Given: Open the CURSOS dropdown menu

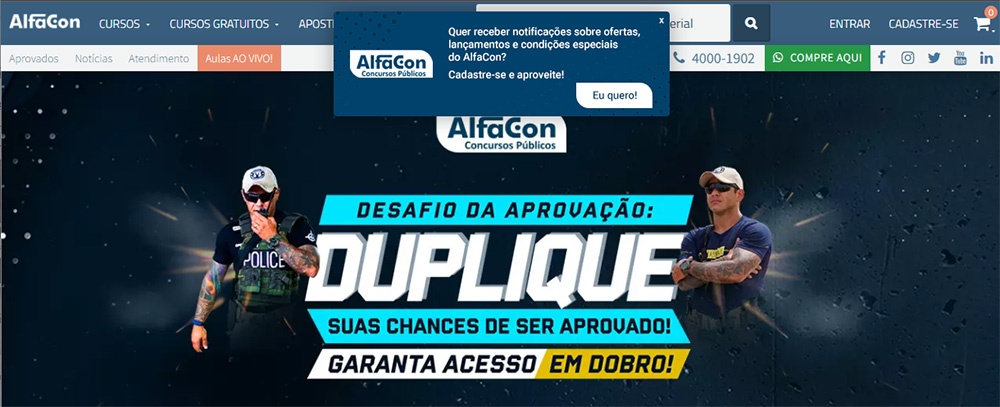Looking at the screenshot, I should [x=124, y=23].
